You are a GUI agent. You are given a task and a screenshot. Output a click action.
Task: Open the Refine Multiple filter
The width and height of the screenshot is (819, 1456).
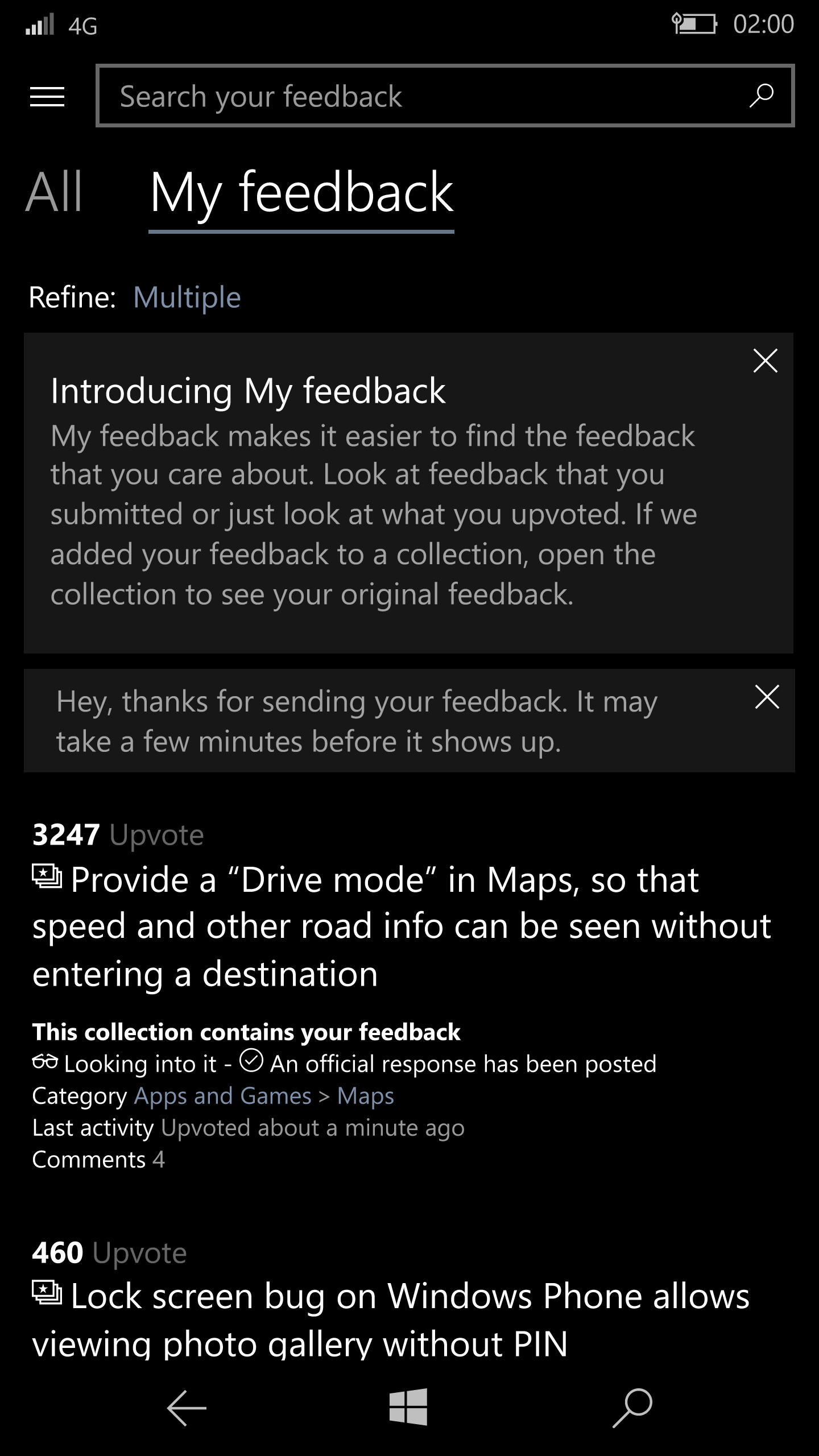(187, 297)
